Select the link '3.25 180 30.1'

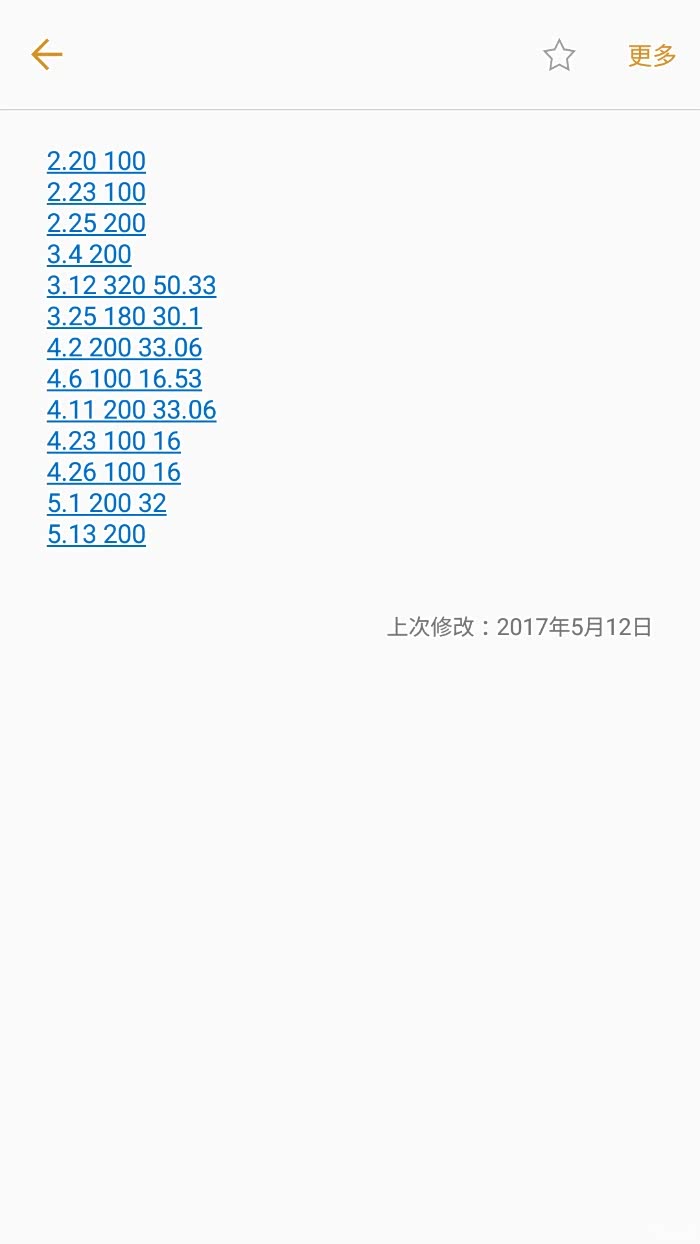coord(124,316)
